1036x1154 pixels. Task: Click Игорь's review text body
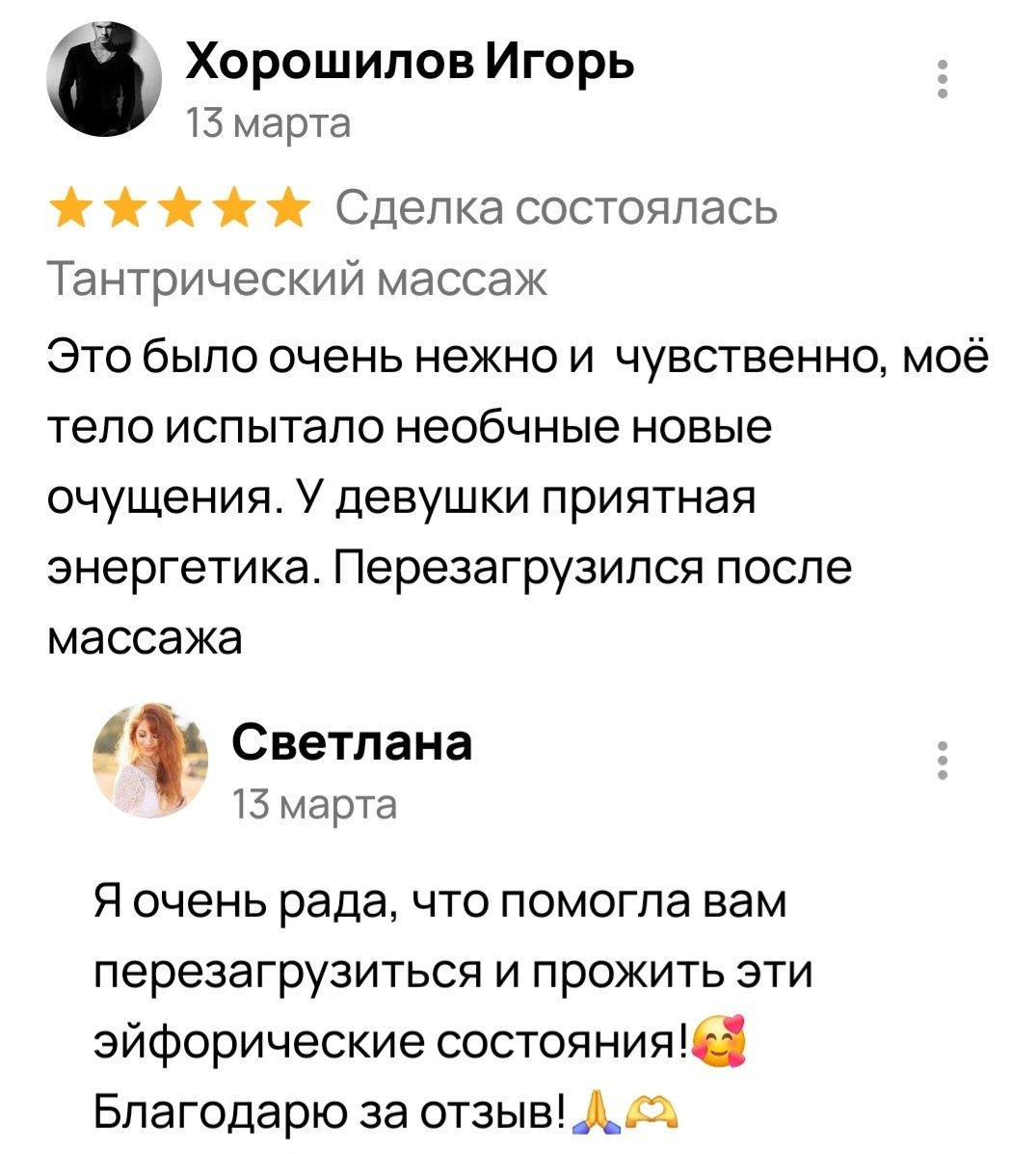(x=482, y=492)
